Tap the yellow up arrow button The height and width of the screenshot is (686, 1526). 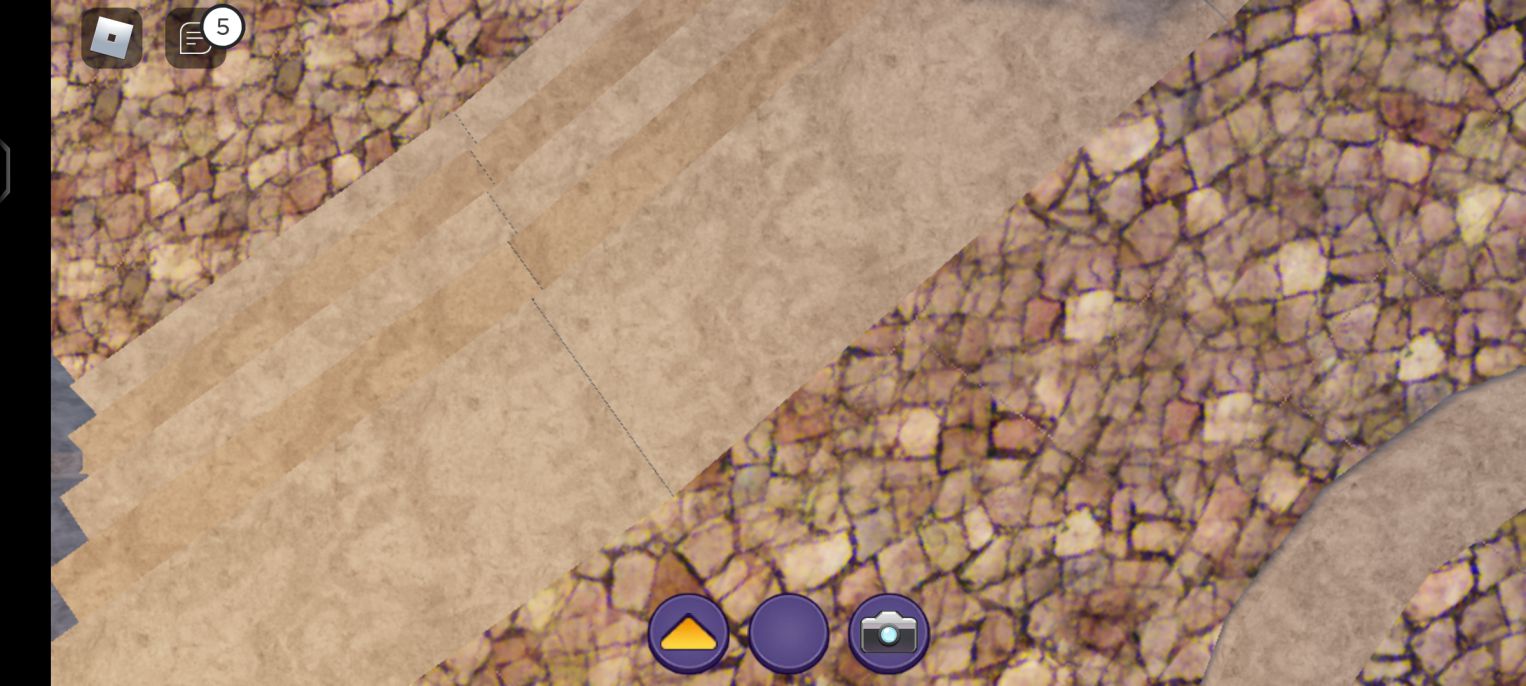tap(688, 633)
